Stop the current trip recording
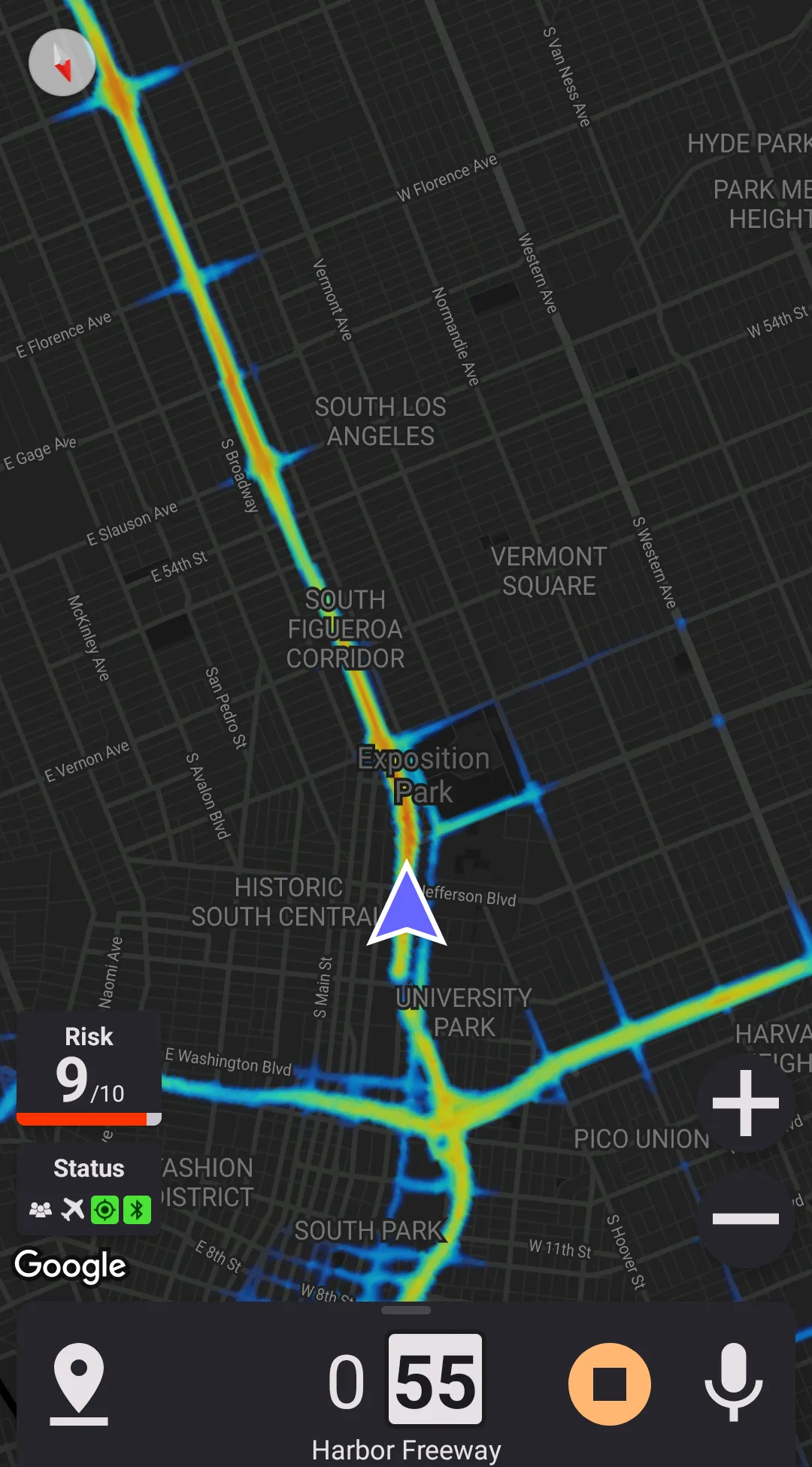Viewport: 812px width, 1467px height. (609, 1384)
